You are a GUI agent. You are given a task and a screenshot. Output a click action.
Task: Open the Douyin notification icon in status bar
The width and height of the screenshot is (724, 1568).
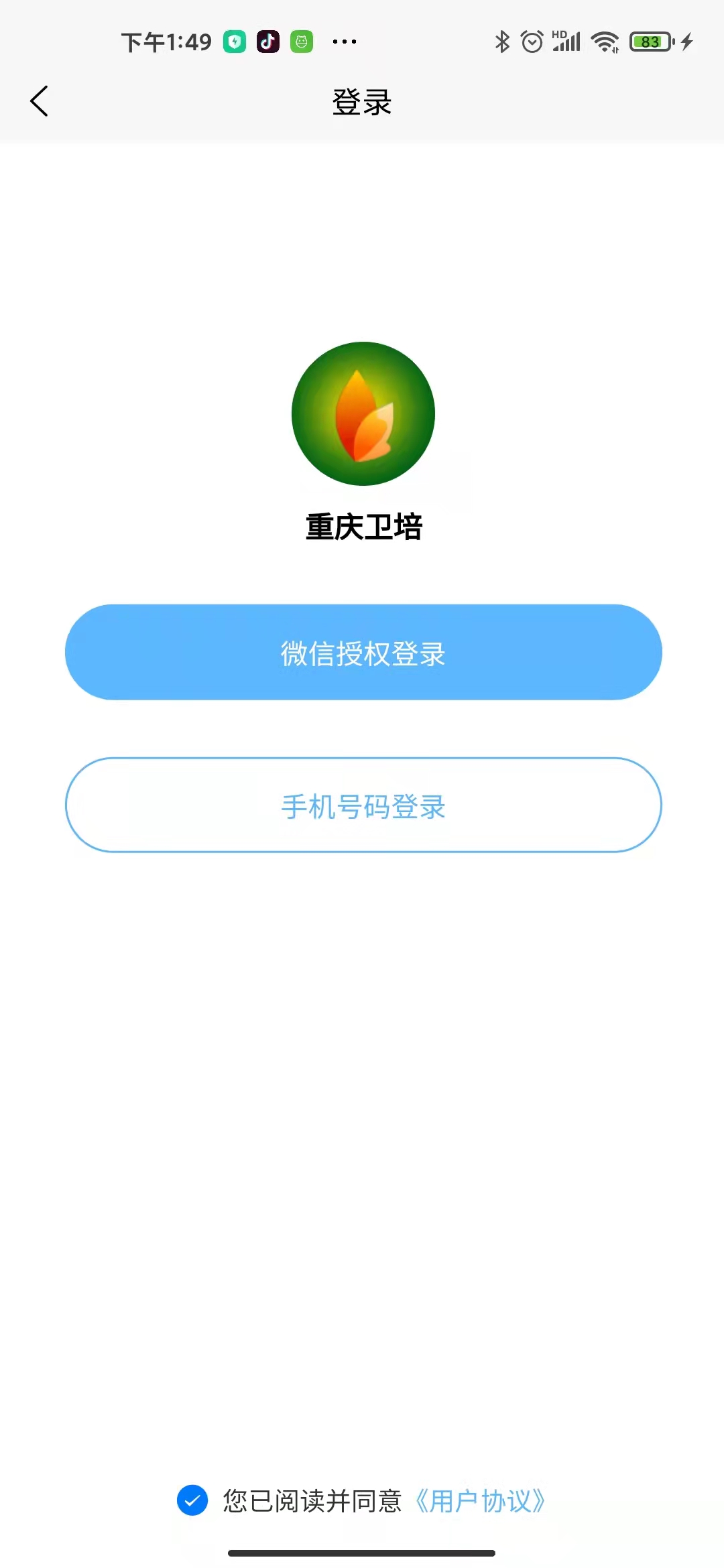point(267,41)
